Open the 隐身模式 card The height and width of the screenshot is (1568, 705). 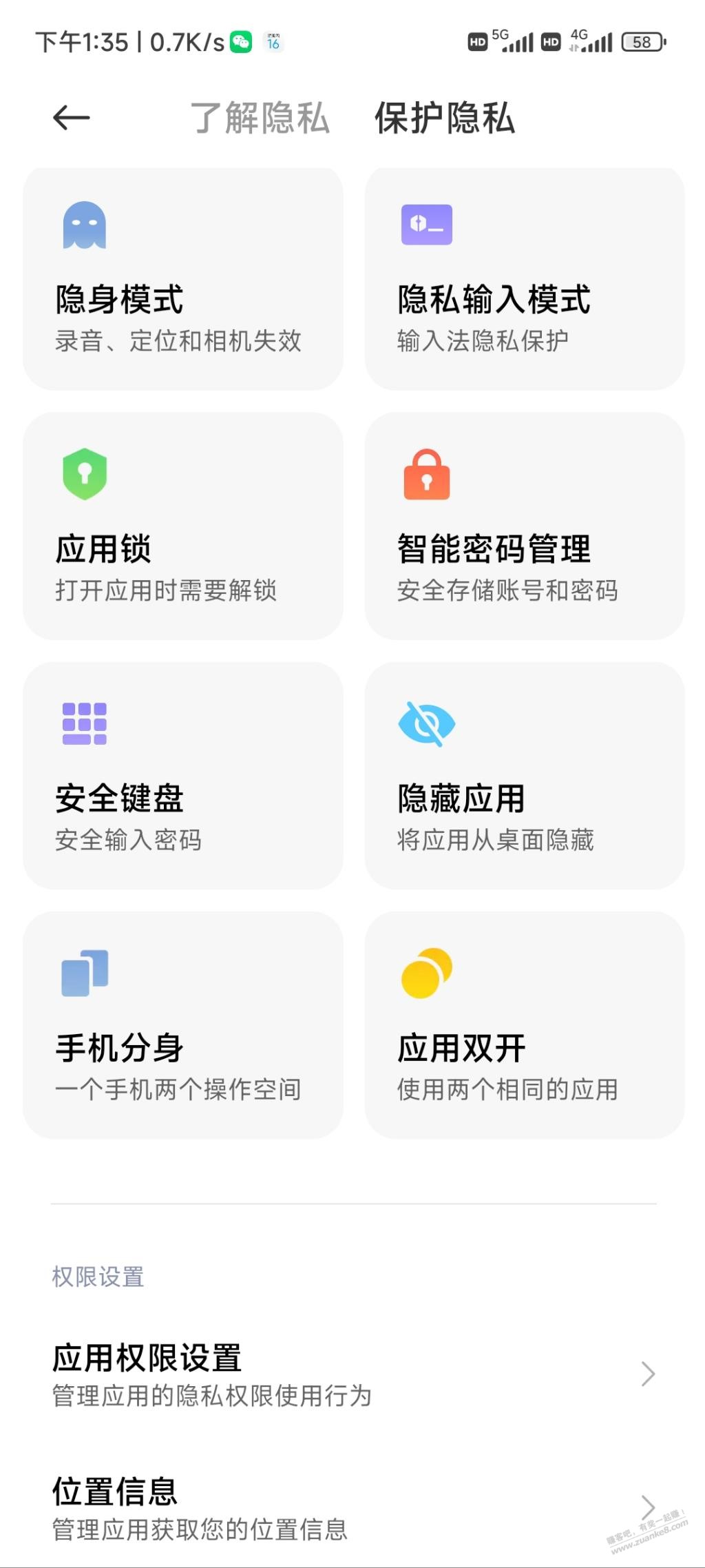point(183,279)
